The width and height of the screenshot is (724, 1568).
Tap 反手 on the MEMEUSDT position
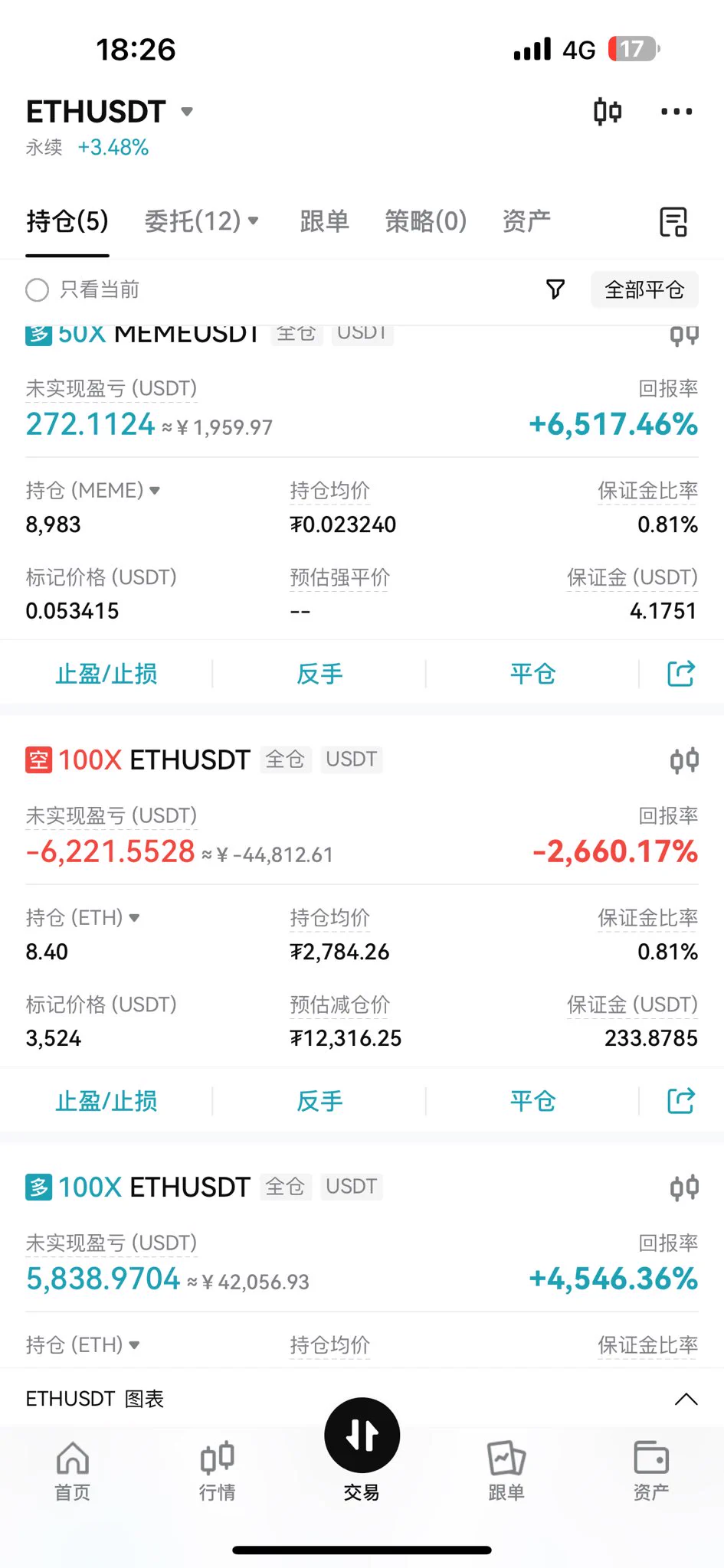tap(319, 673)
